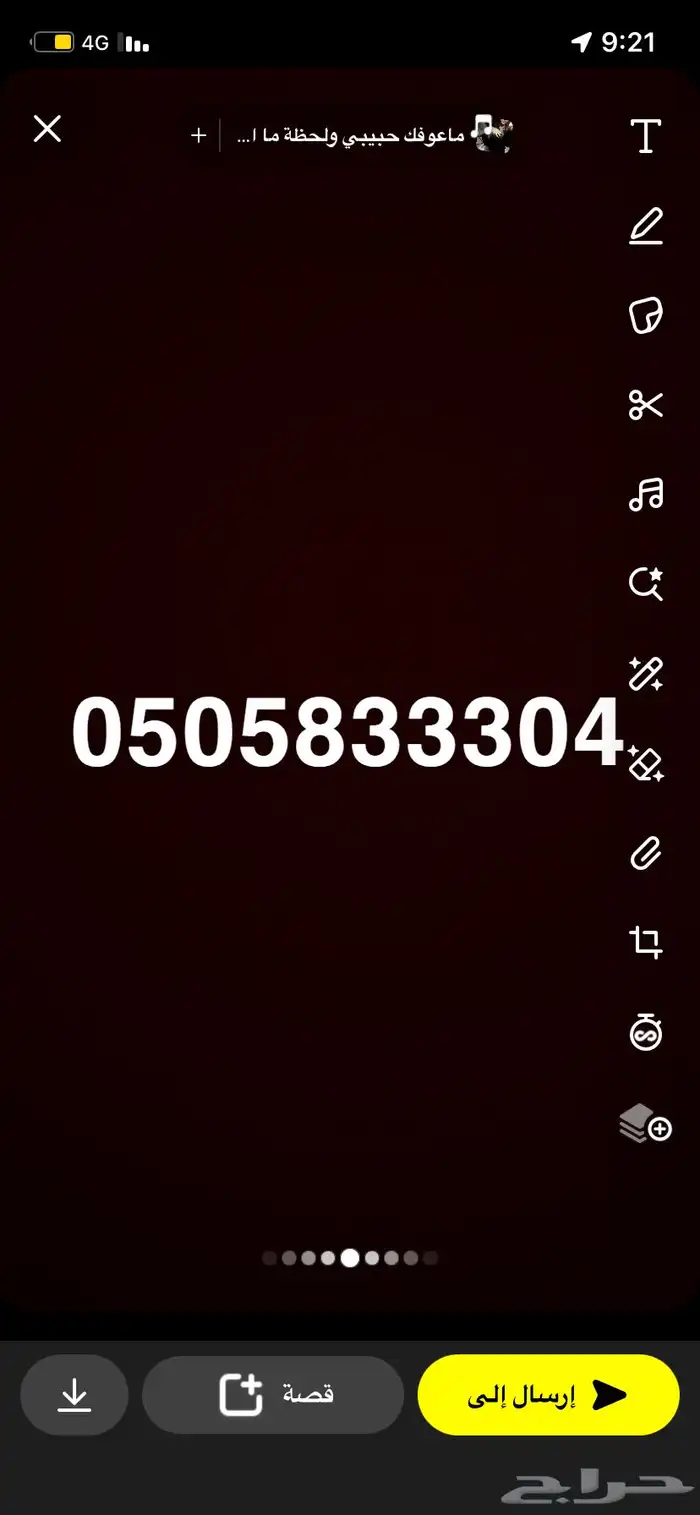Tap the yellow إرسال إلى send button
The width and height of the screenshot is (700, 1515).
(x=548, y=1395)
